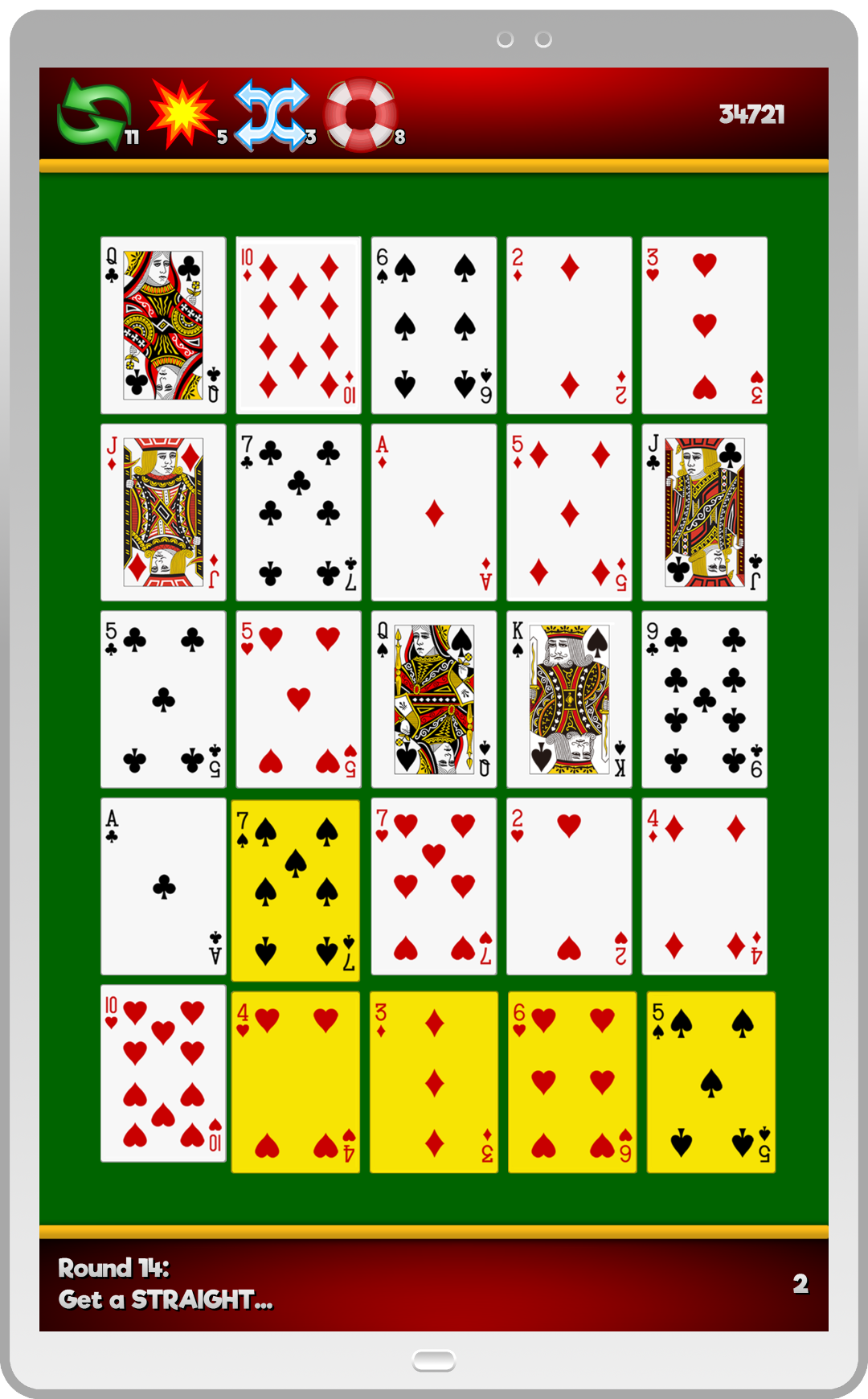Select the Queen of Clubs card
Image resolution: width=868 pixels, height=1399 pixels.
[x=163, y=326]
